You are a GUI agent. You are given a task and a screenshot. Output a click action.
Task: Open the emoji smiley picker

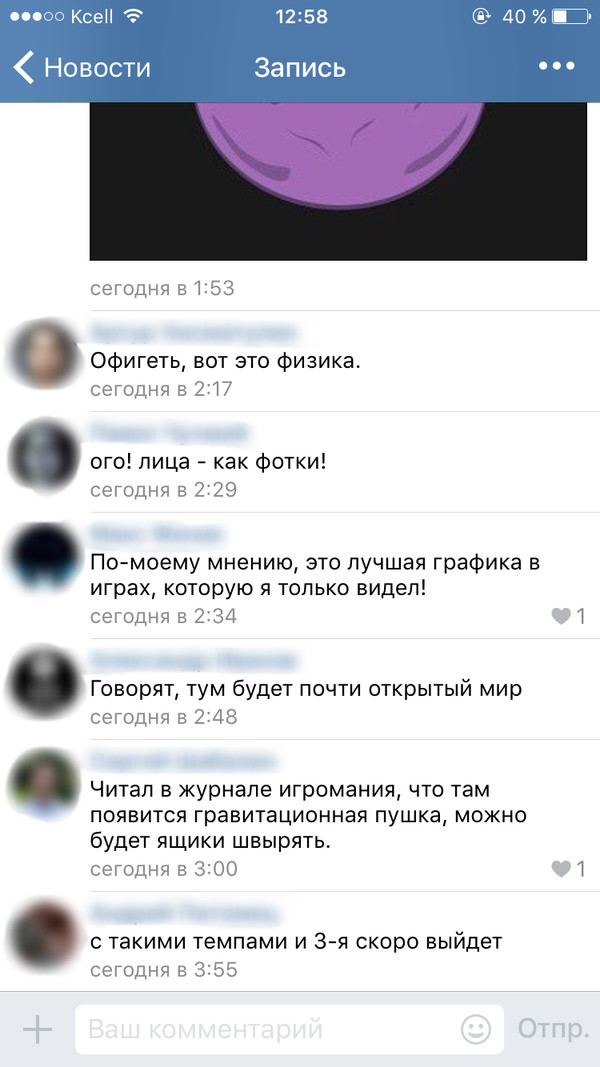(x=477, y=1029)
